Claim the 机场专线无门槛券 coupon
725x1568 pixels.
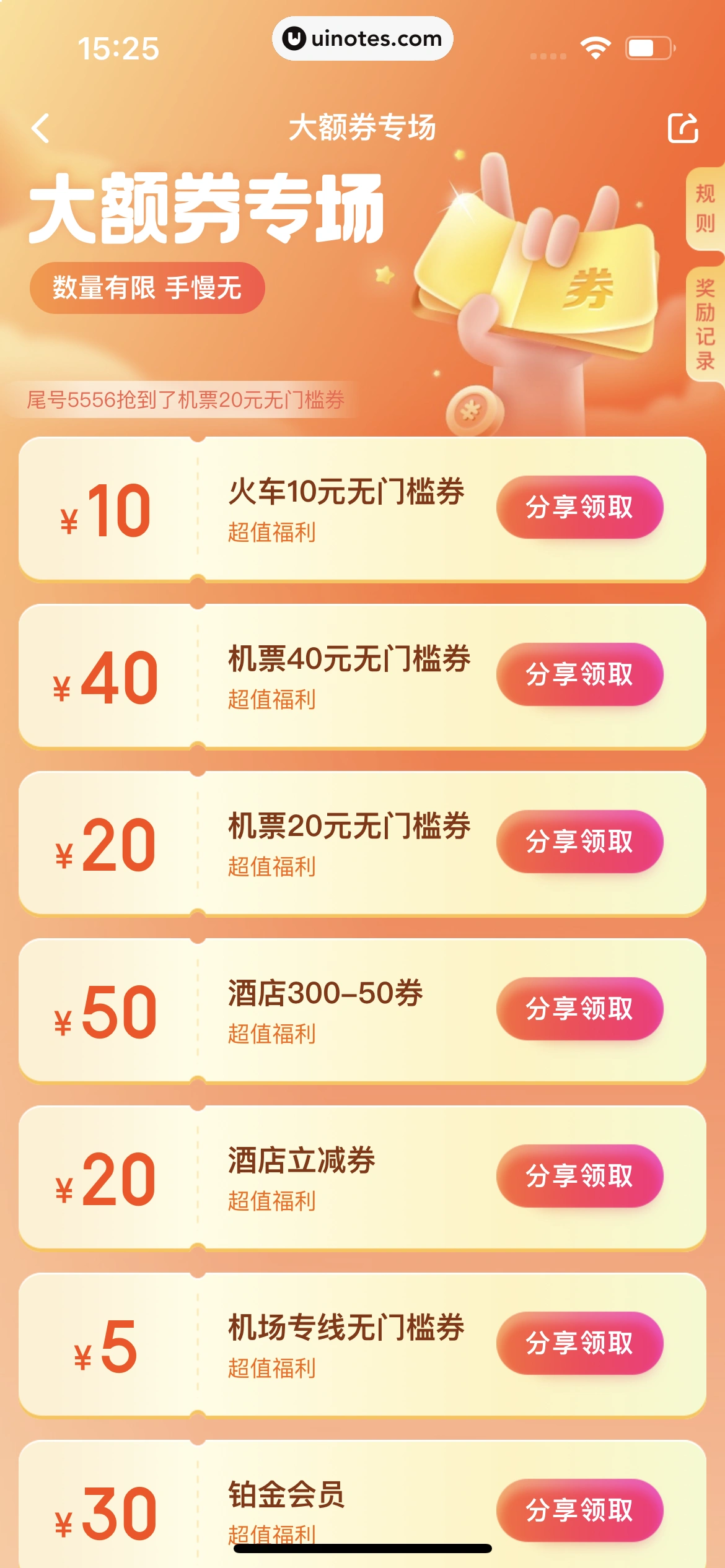coord(579,1343)
